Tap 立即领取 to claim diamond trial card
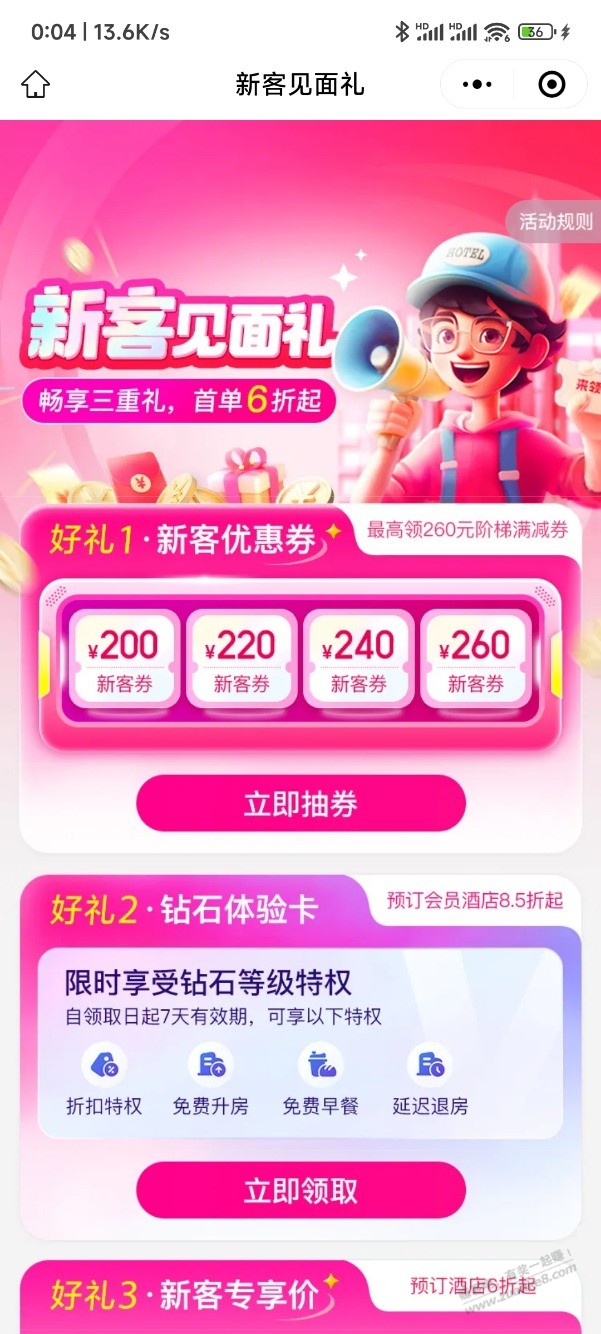The height and width of the screenshot is (1334, 601). click(301, 1190)
